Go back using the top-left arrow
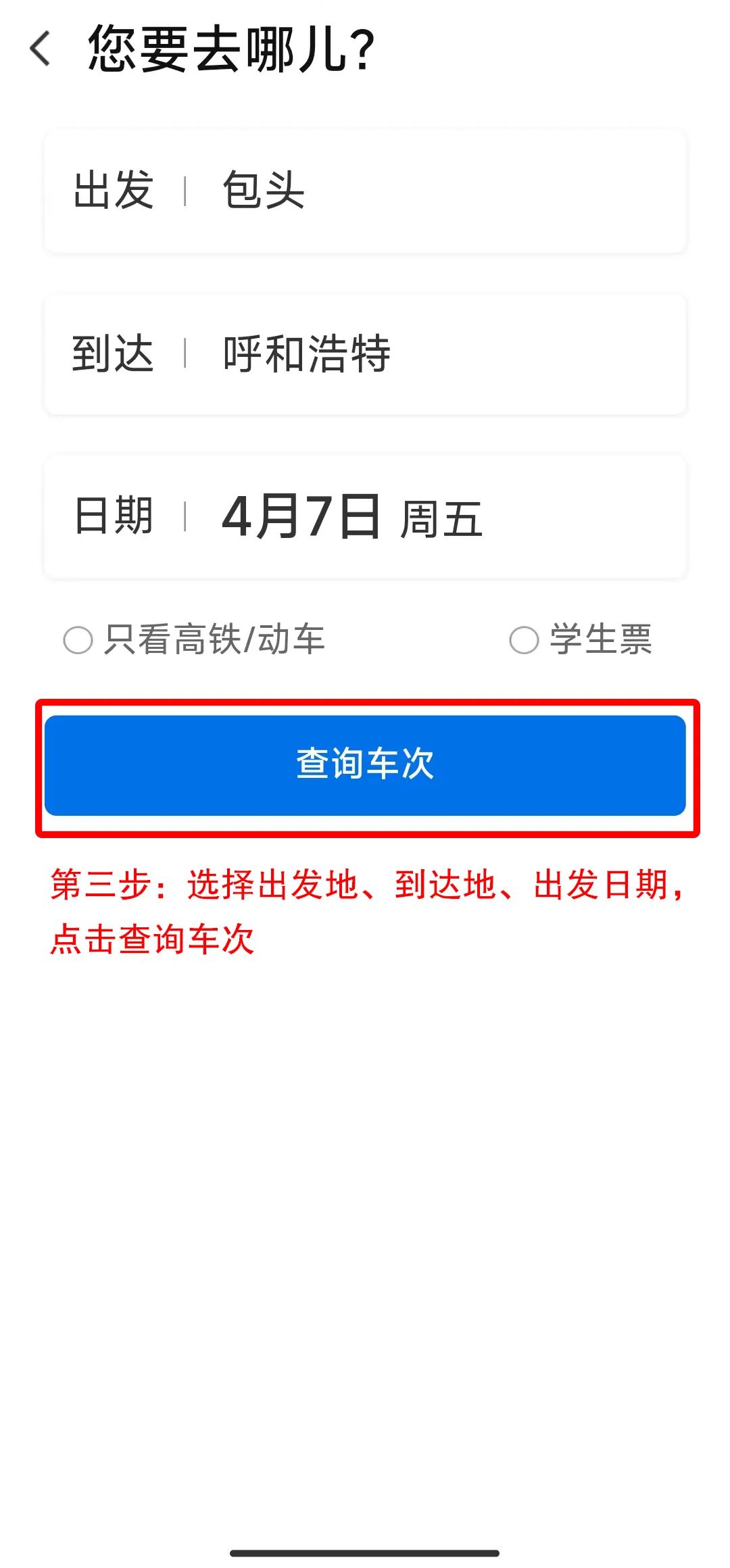 click(x=41, y=49)
